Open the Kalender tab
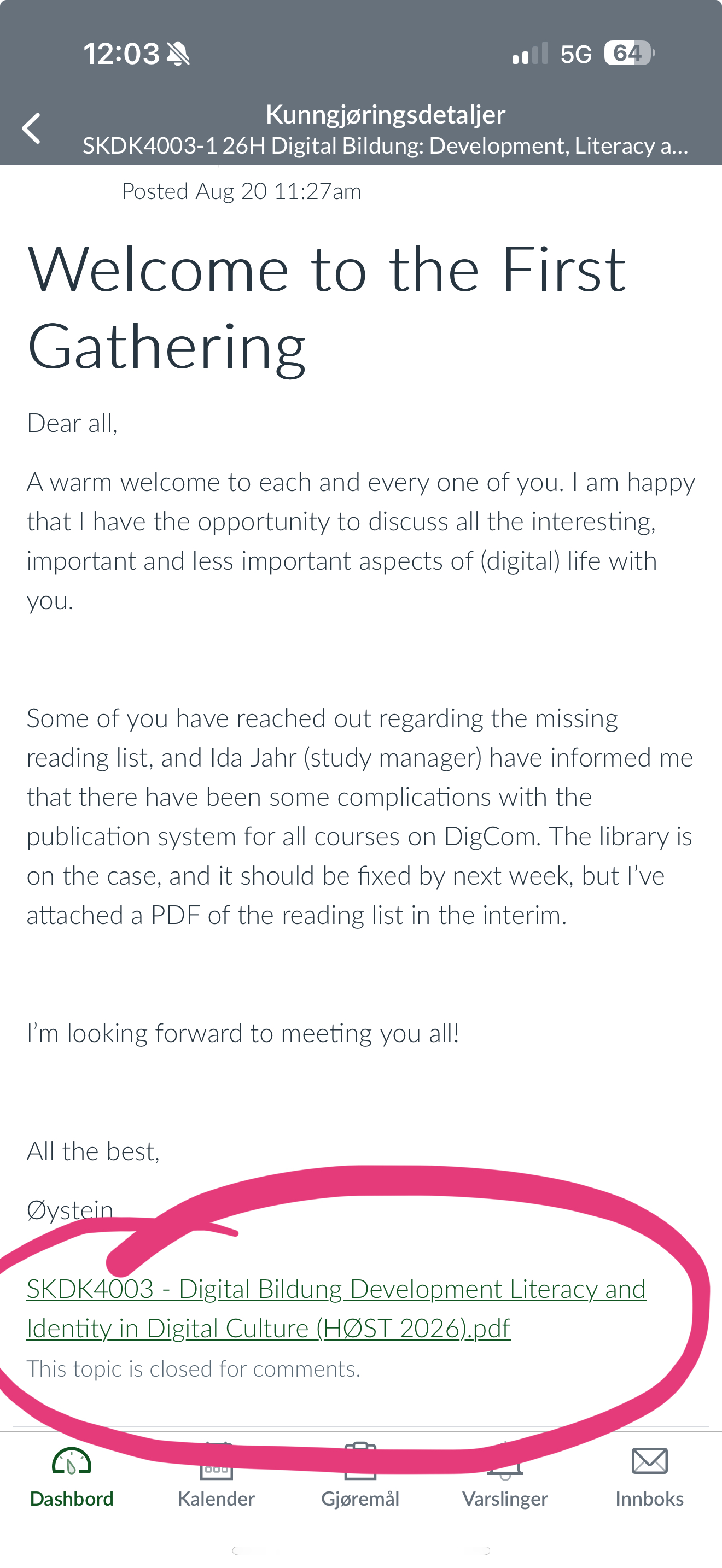The height and width of the screenshot is (1568, 722). (216, 1477)
